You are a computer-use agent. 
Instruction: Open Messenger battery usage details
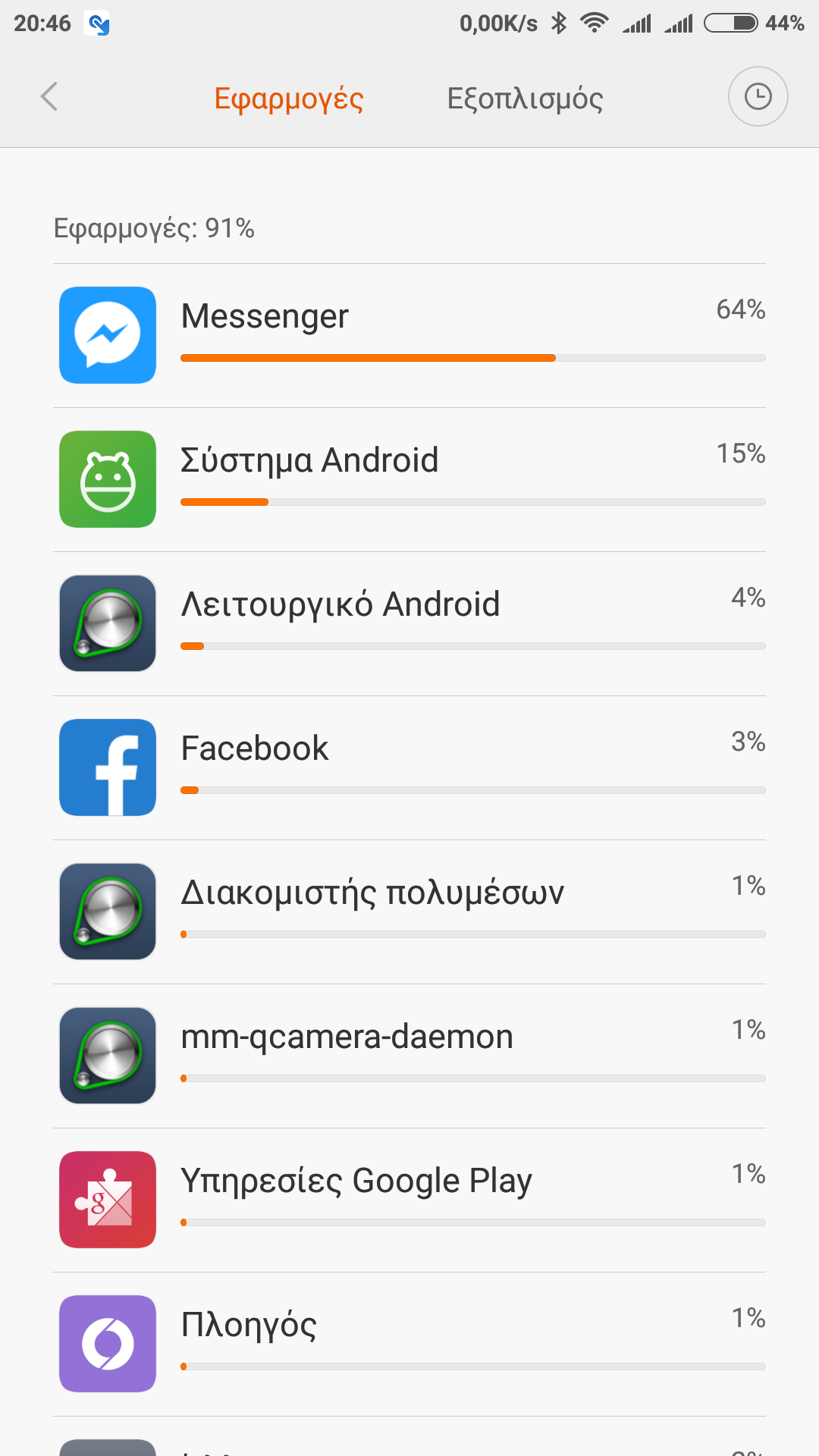click(409, 335)
